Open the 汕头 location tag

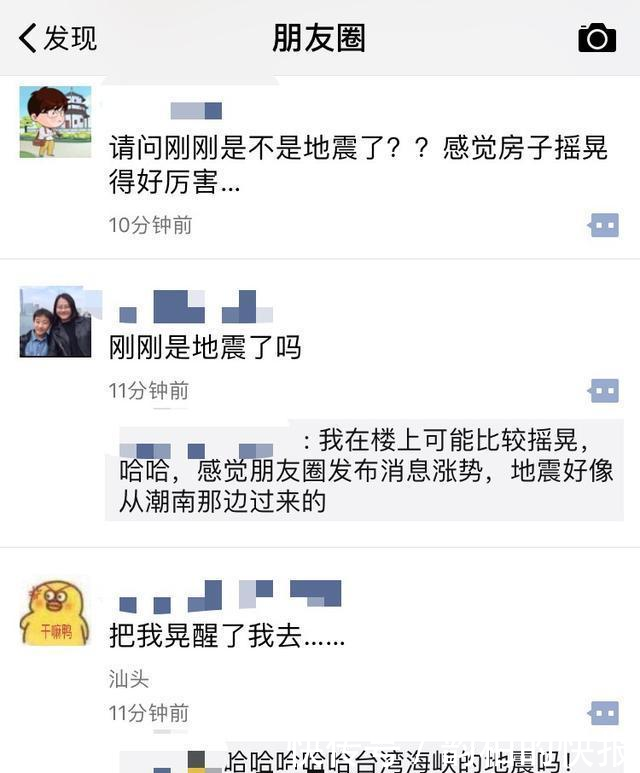[x=129, y=679]
